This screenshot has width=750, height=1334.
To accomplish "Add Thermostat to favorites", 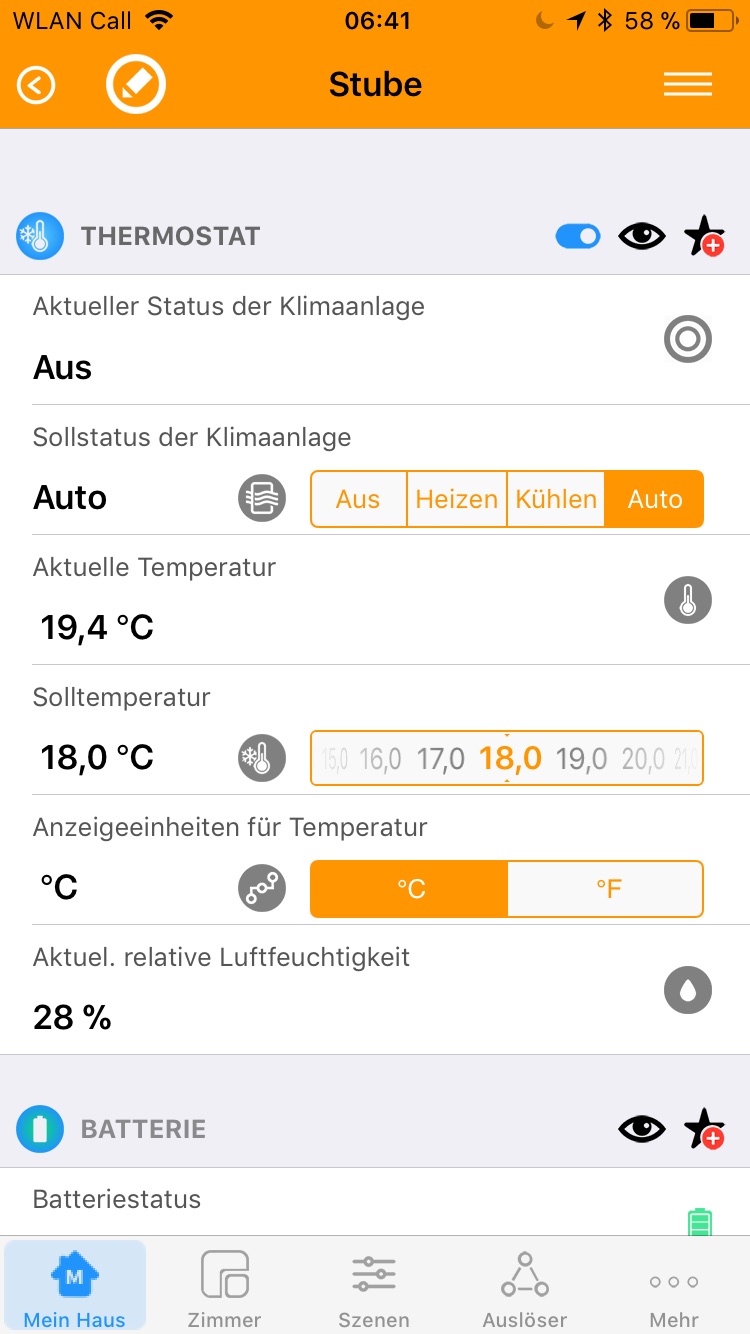I will click(x=704, y=237).
